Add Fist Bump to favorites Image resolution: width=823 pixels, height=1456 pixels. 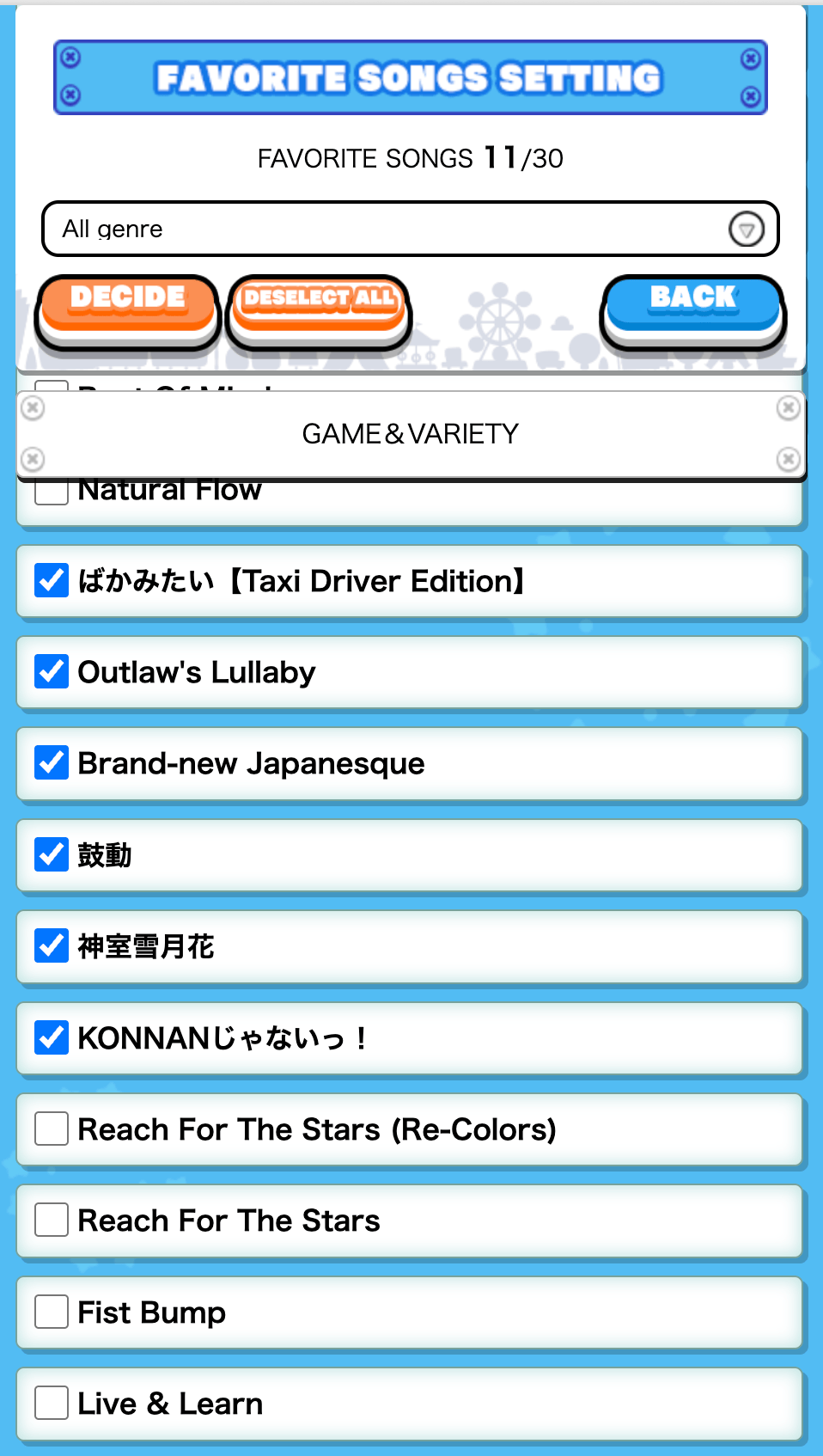(x=52, y=1312)
